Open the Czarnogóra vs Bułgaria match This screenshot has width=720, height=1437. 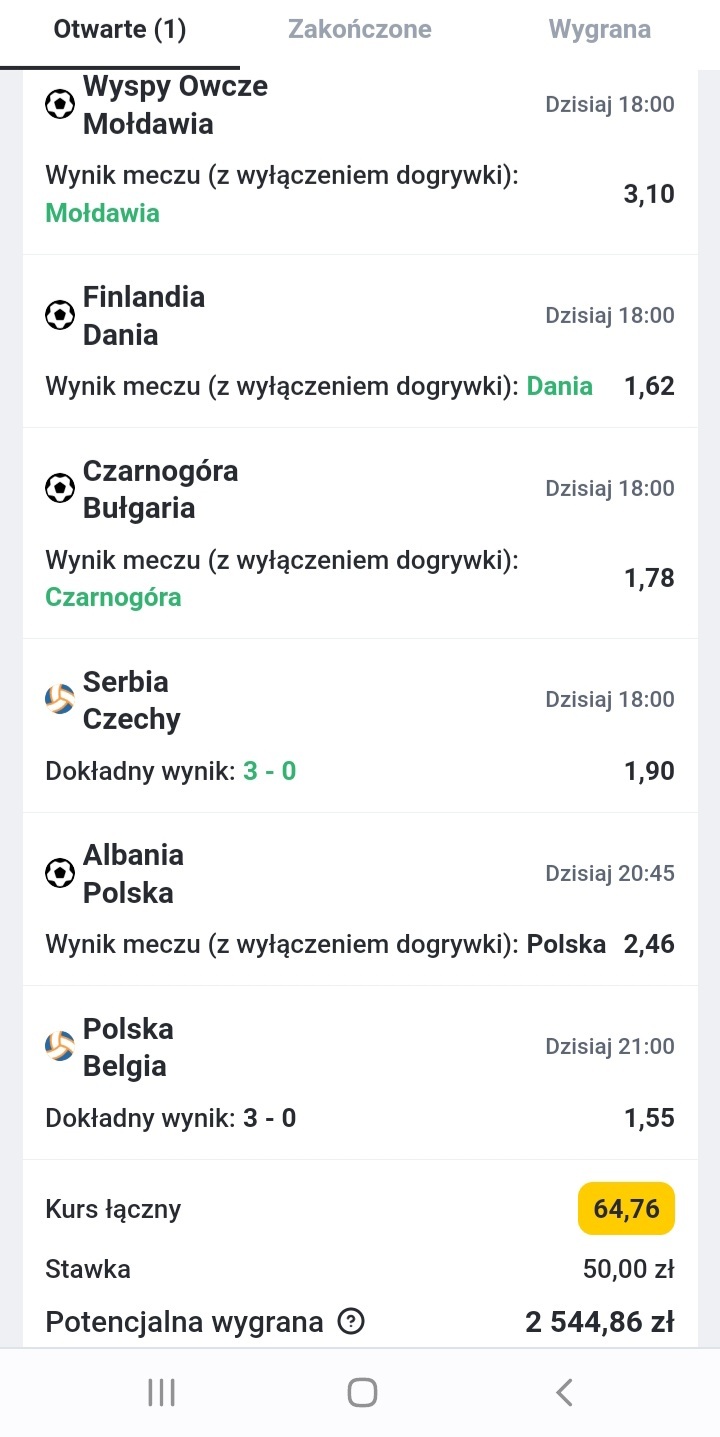pyautogui.click(x=160, y=489)
